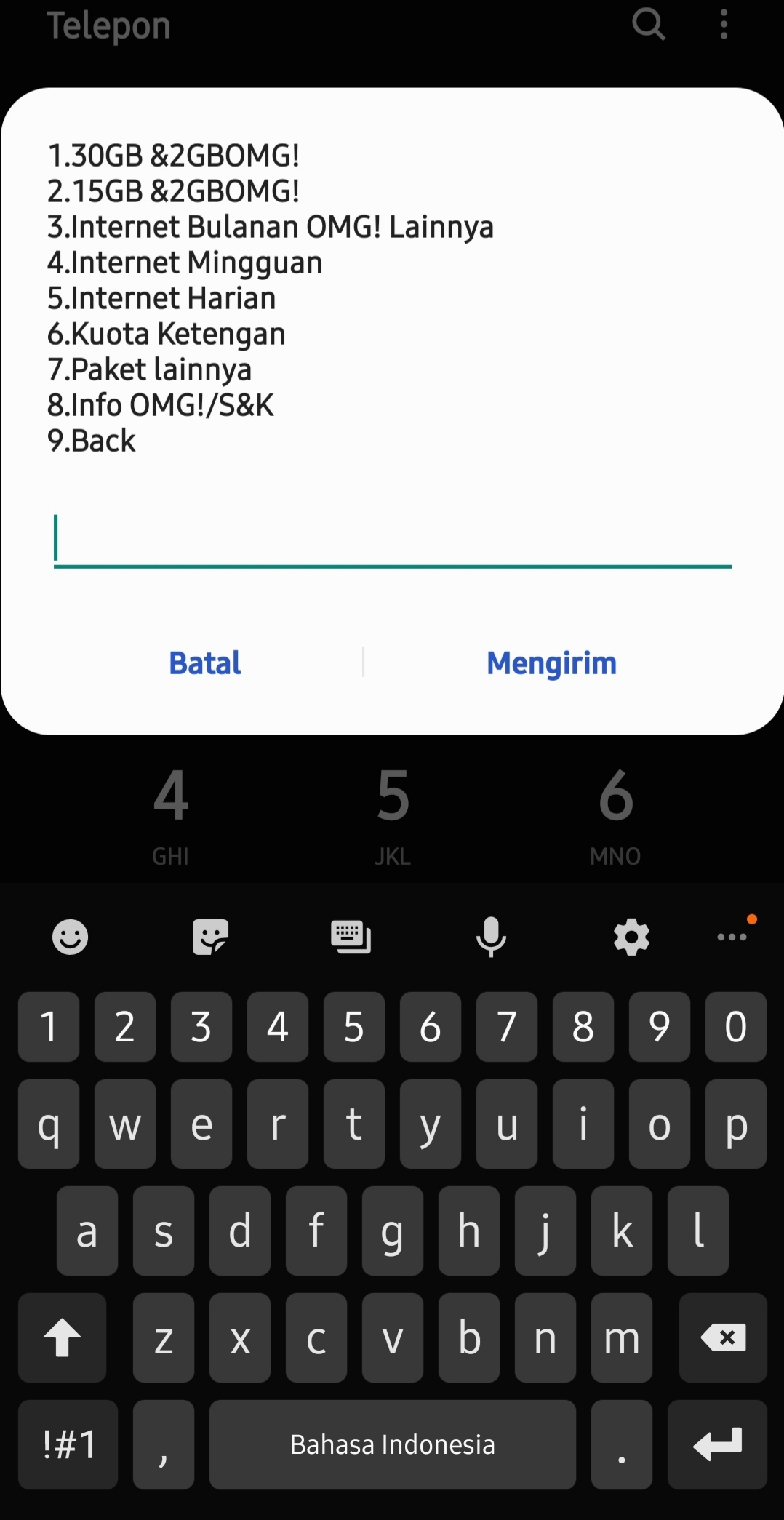Start voice input with the microphone icon

tap(492, 937)
